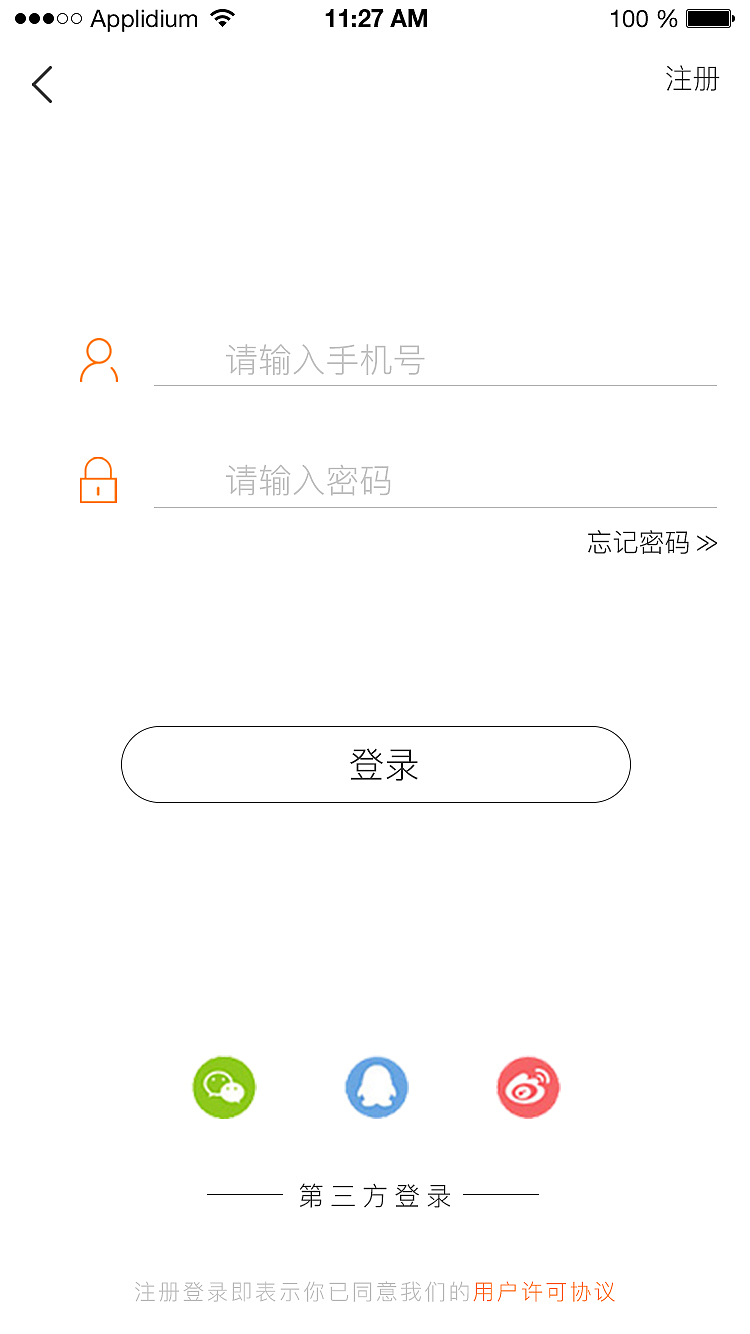Viewport: 750px width, 1334px height.
Task: Click the 登录 login button
Action: (375, 764)
